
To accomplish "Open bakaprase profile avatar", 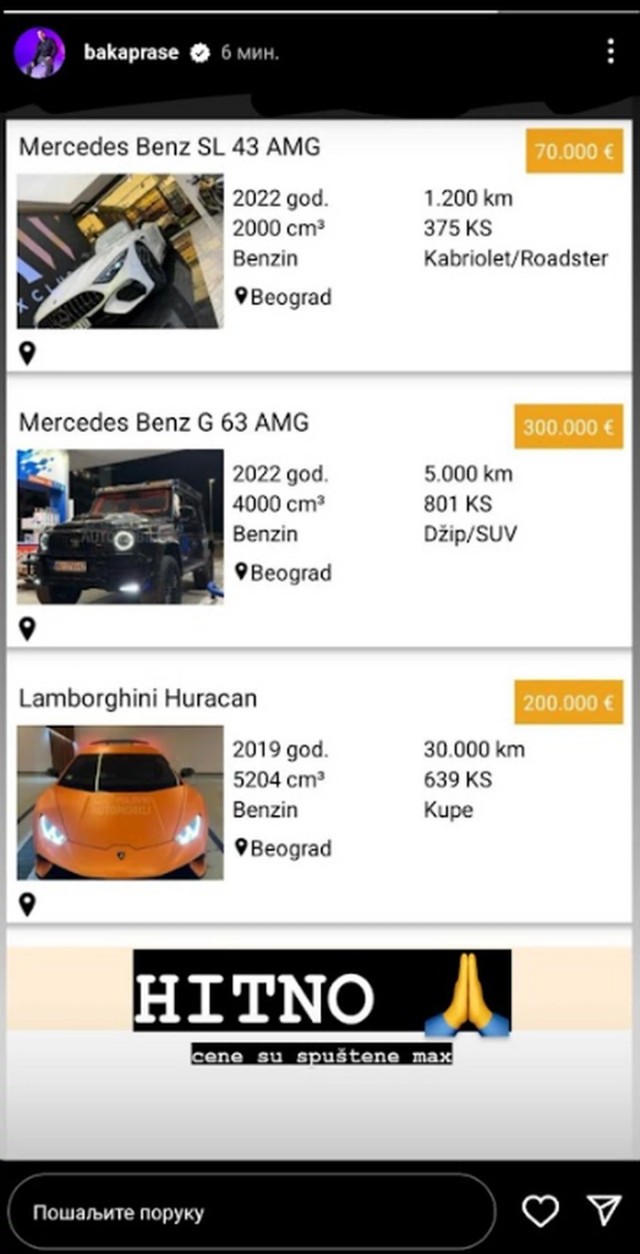I will 39,52.
